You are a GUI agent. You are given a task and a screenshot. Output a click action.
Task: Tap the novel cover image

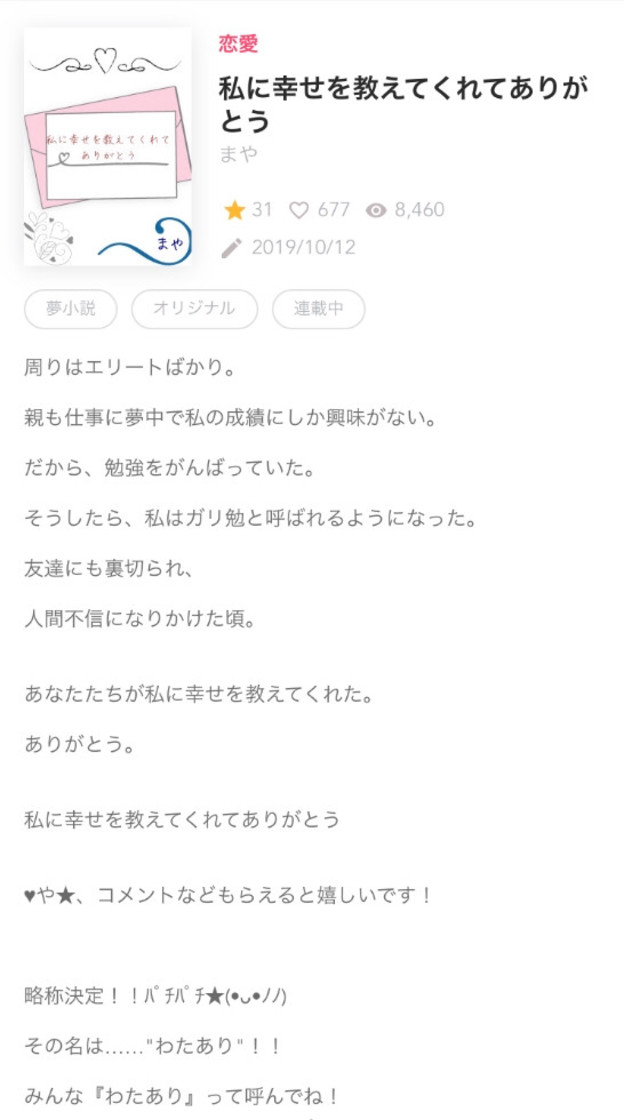[x=108, y=146]
